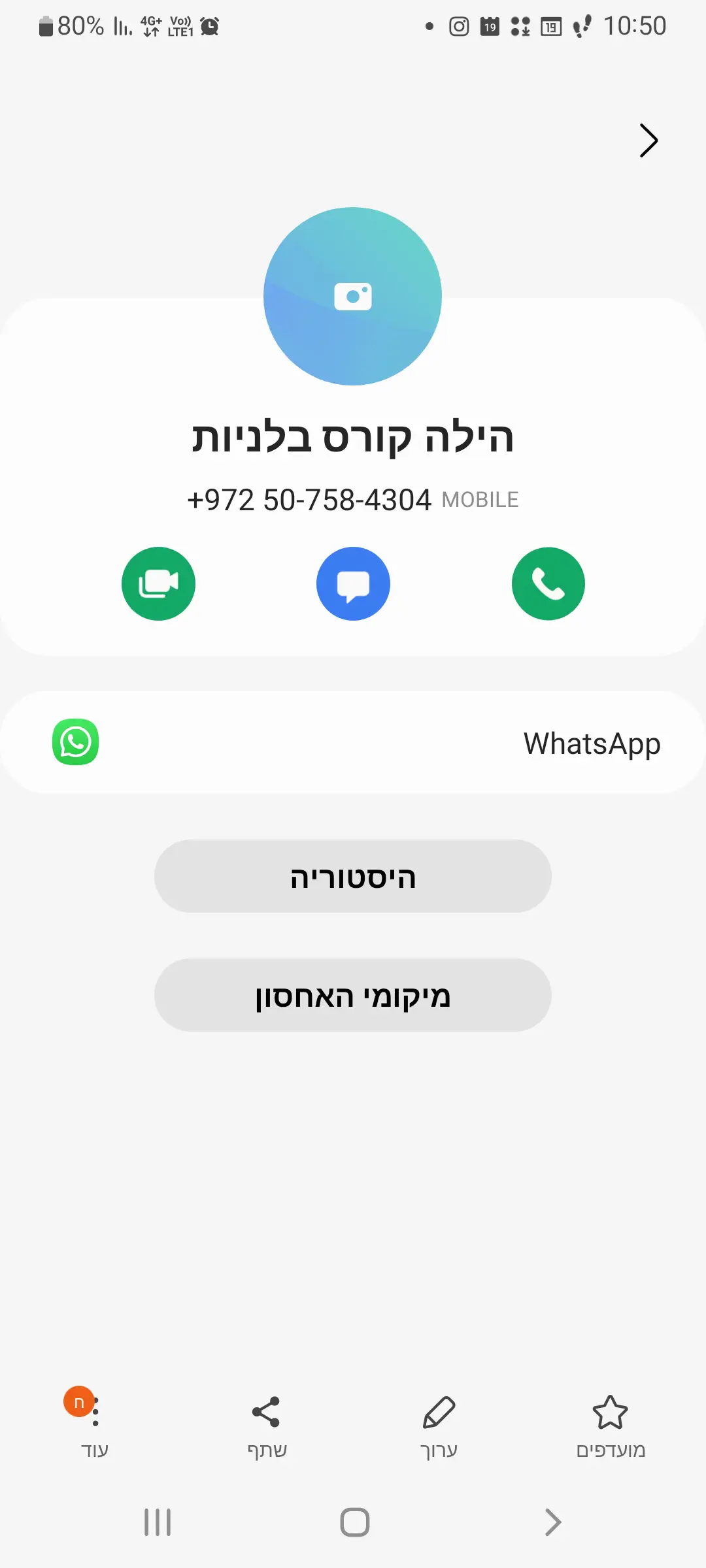Viewport: 706px width, 1568px height.
Task: Go to the home screen
Action: [354, 1522]
